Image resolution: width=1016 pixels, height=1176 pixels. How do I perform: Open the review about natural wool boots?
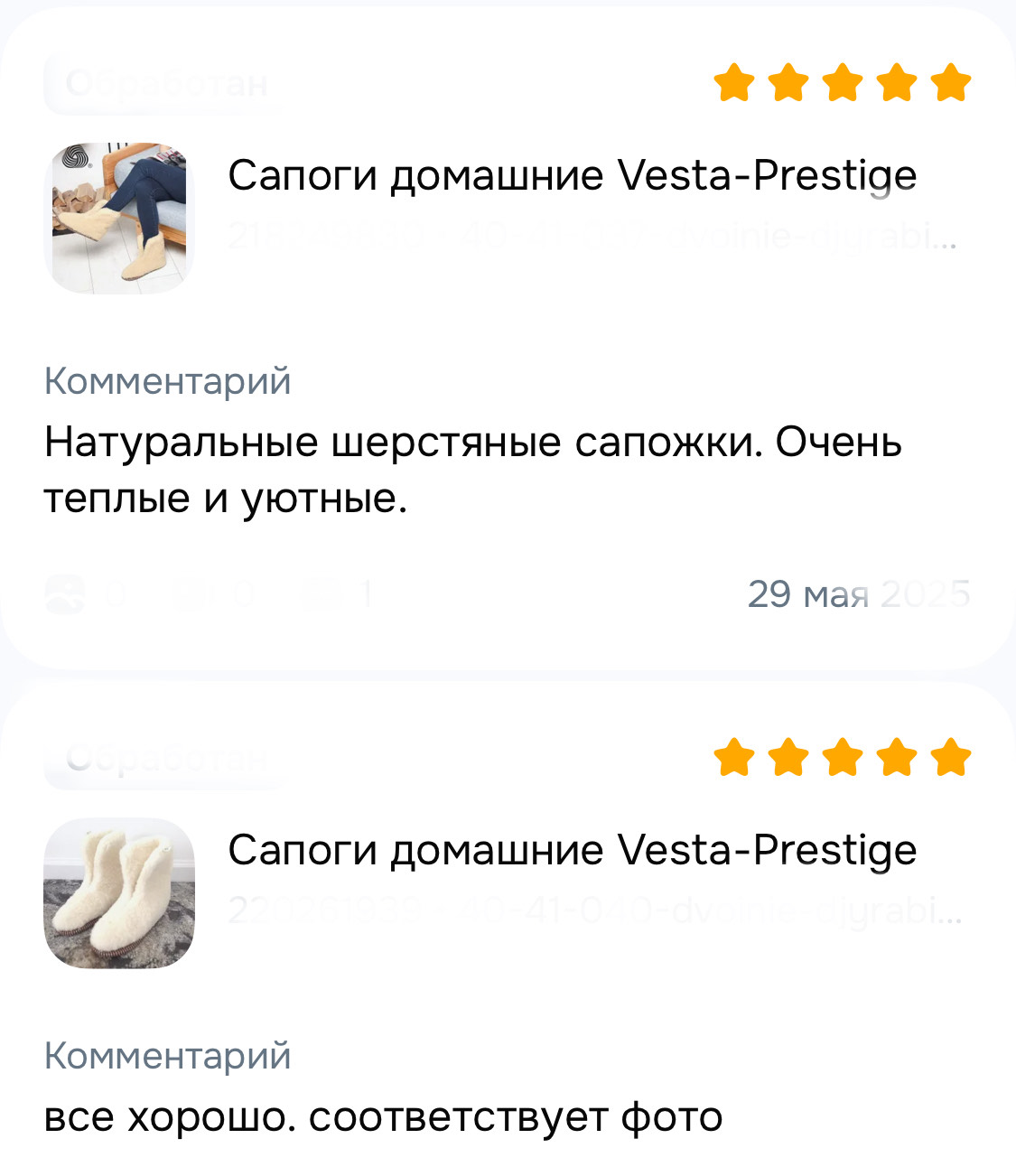[472, 470]
